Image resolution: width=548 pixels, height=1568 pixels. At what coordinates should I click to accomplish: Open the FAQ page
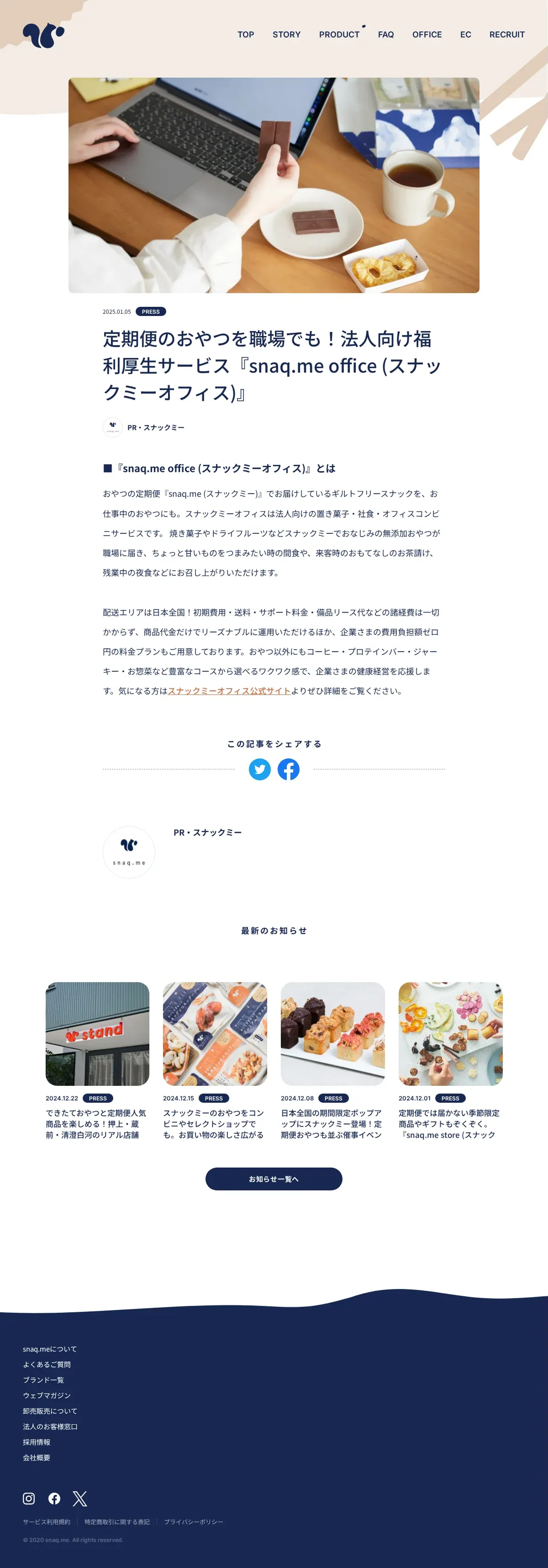[x=385, y=35]
